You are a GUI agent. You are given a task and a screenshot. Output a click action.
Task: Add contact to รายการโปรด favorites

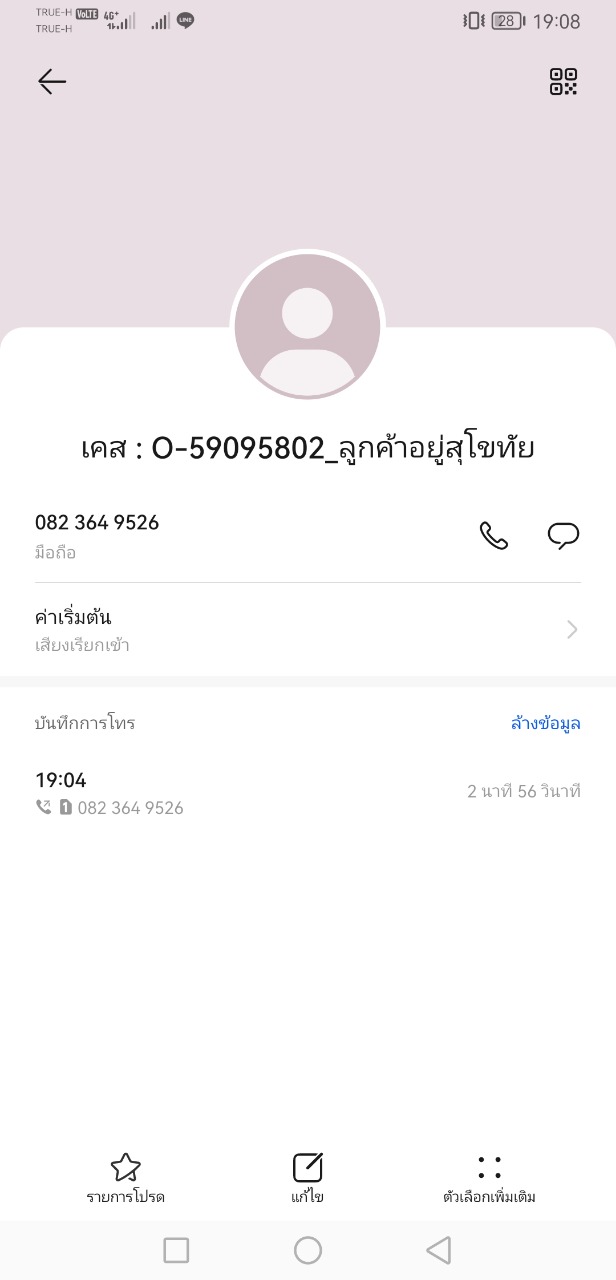point(125,1177)
